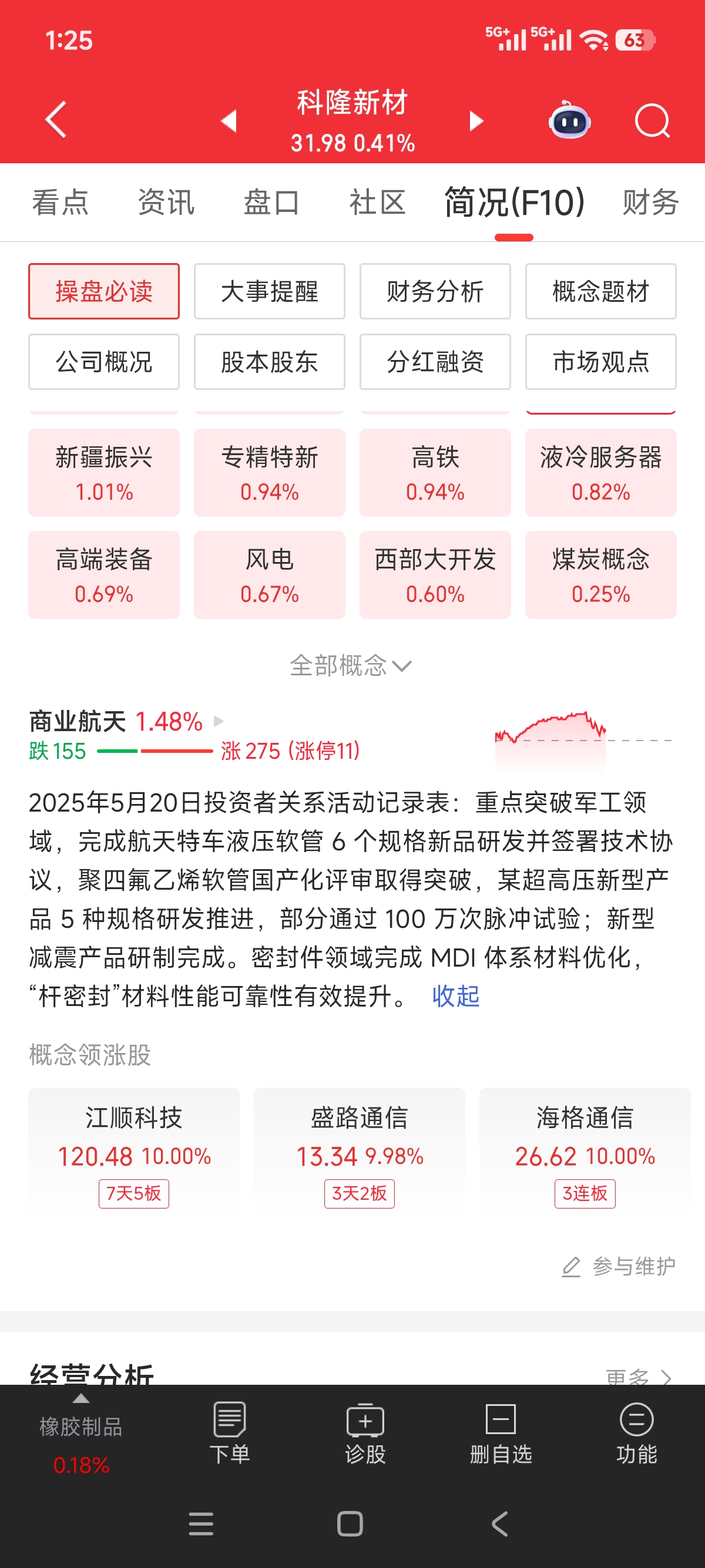Switch to the 资讯 tab
This screenshot has width=705, height=1568.
pyautogui.click(x=166, y=202)
